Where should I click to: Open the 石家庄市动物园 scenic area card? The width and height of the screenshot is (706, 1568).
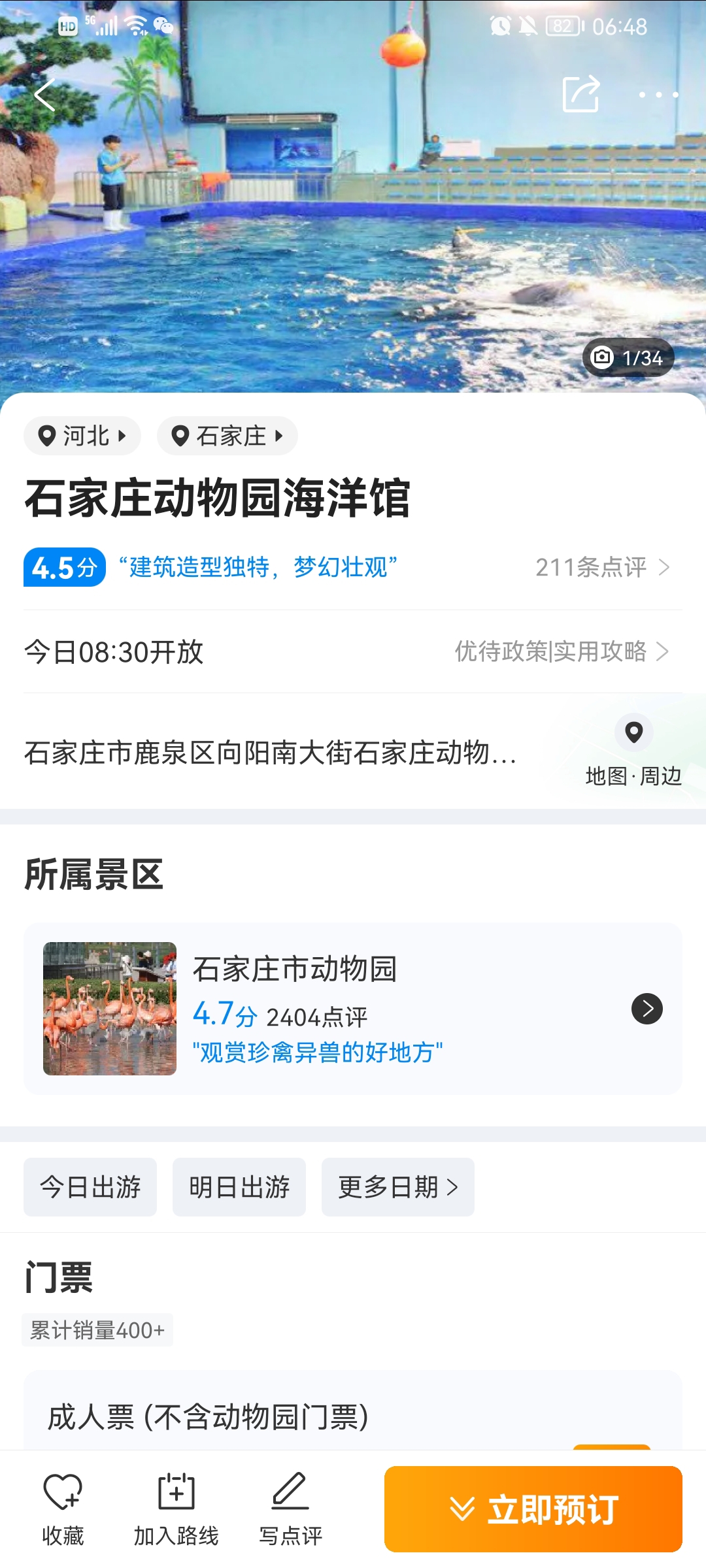pos(353,1009)
